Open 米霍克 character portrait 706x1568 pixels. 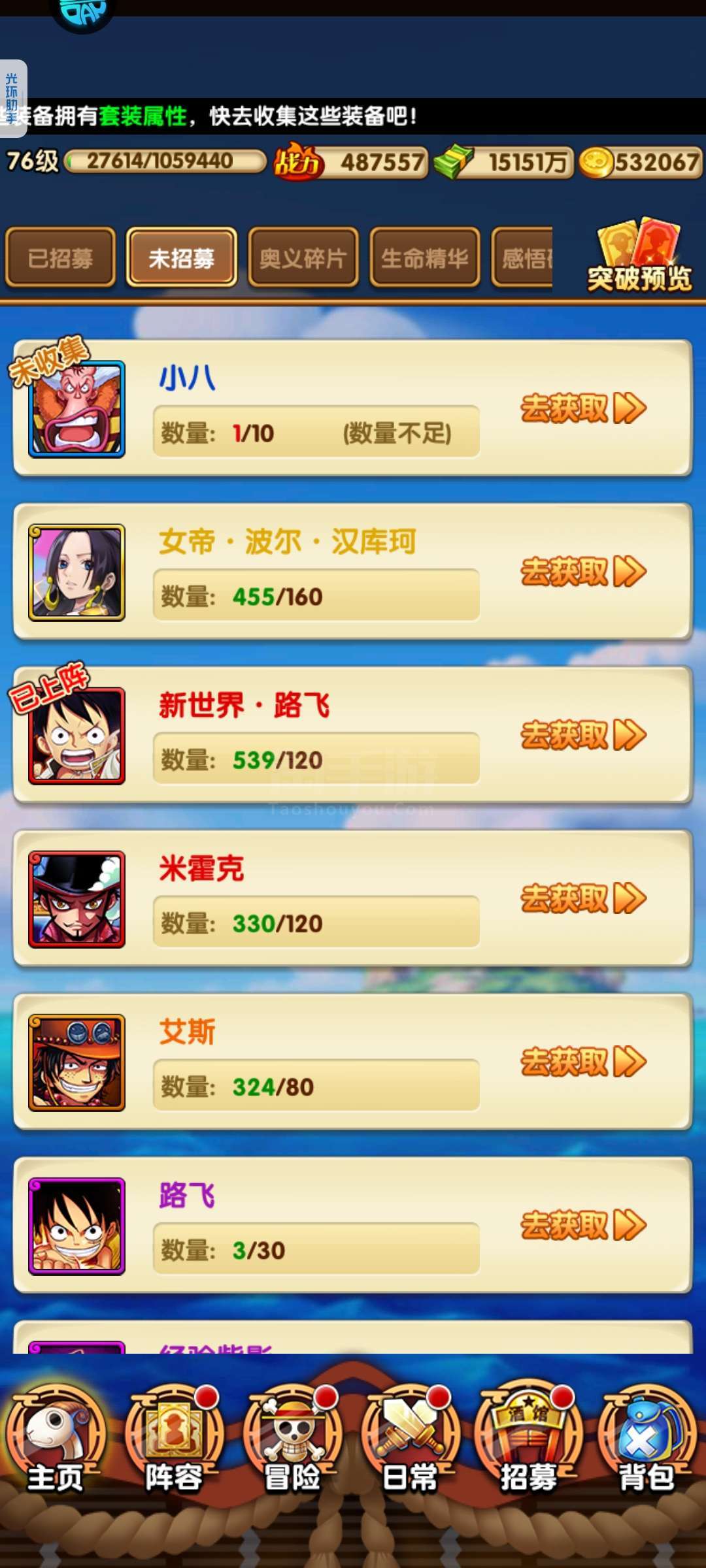click(x=76, y=899)
